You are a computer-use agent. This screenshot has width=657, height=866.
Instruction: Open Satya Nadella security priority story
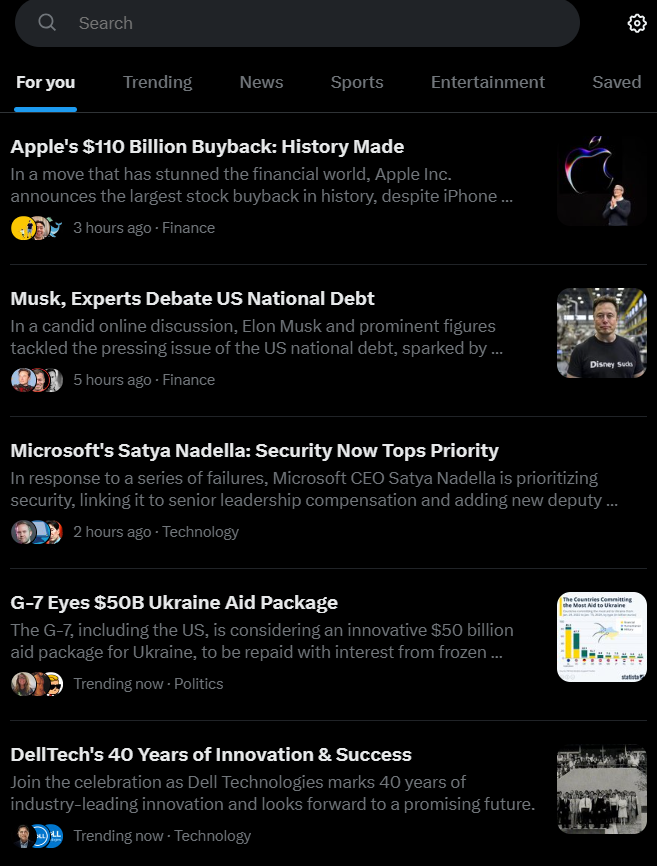click(254, 451)
